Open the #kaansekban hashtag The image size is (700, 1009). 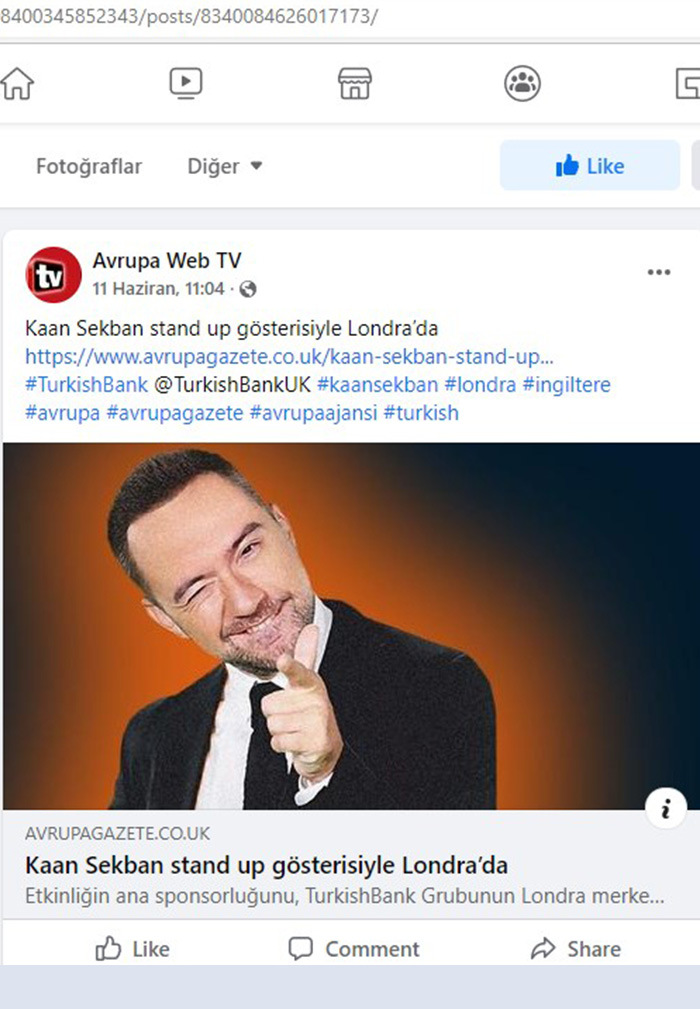[377, 384]
